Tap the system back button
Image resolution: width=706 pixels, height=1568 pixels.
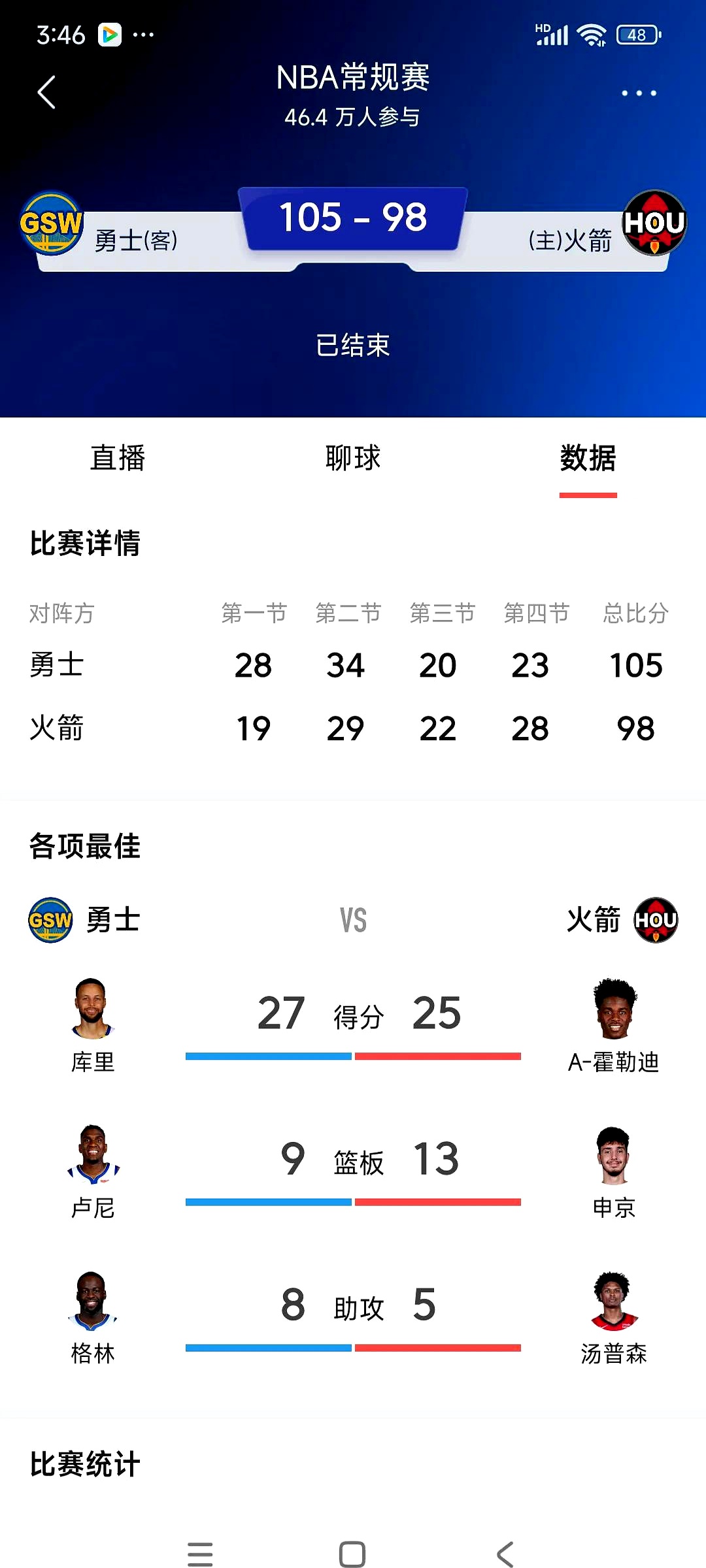tap(505, 1554)
